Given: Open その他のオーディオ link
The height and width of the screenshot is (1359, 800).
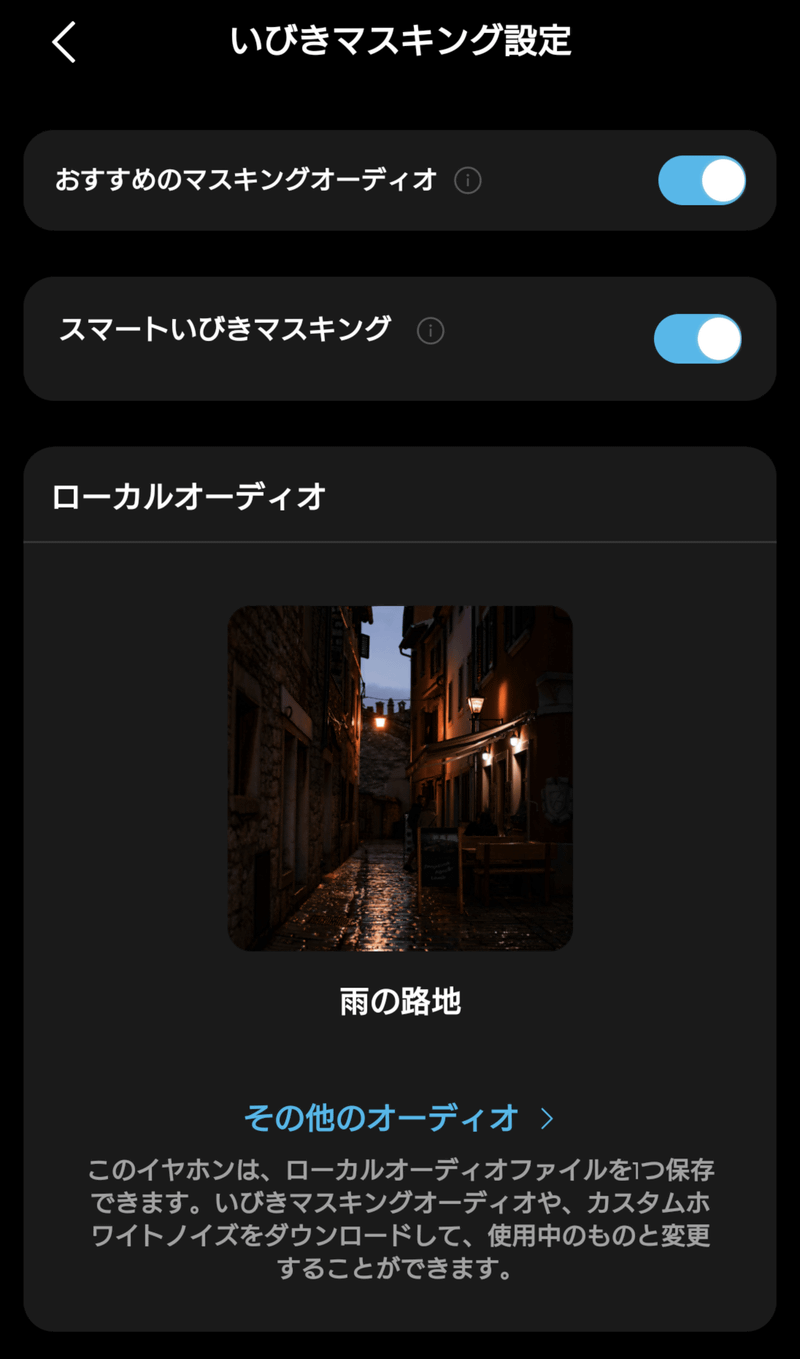Looking at the screenshot, I should 398,1117.
